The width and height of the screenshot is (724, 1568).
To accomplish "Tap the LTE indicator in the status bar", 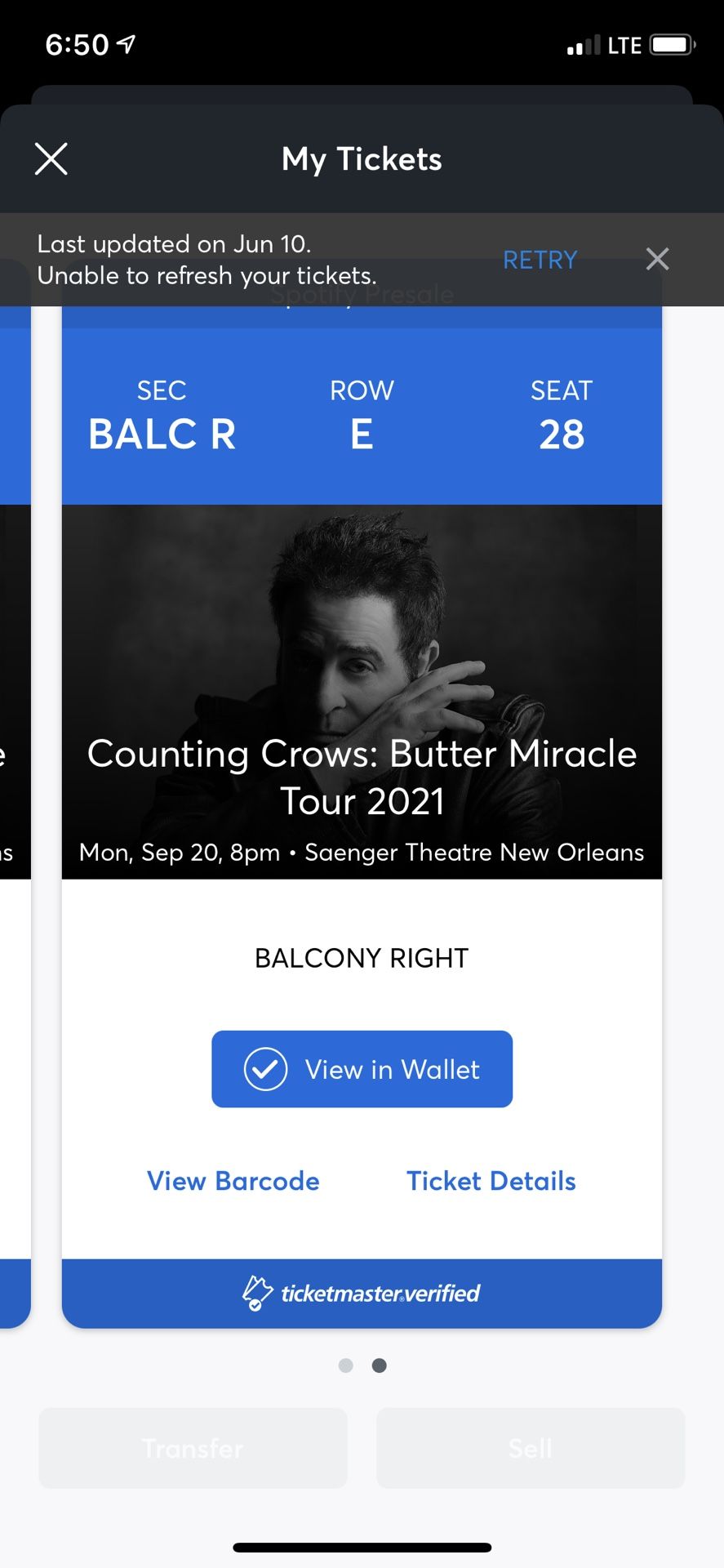I will pos(625,45).
